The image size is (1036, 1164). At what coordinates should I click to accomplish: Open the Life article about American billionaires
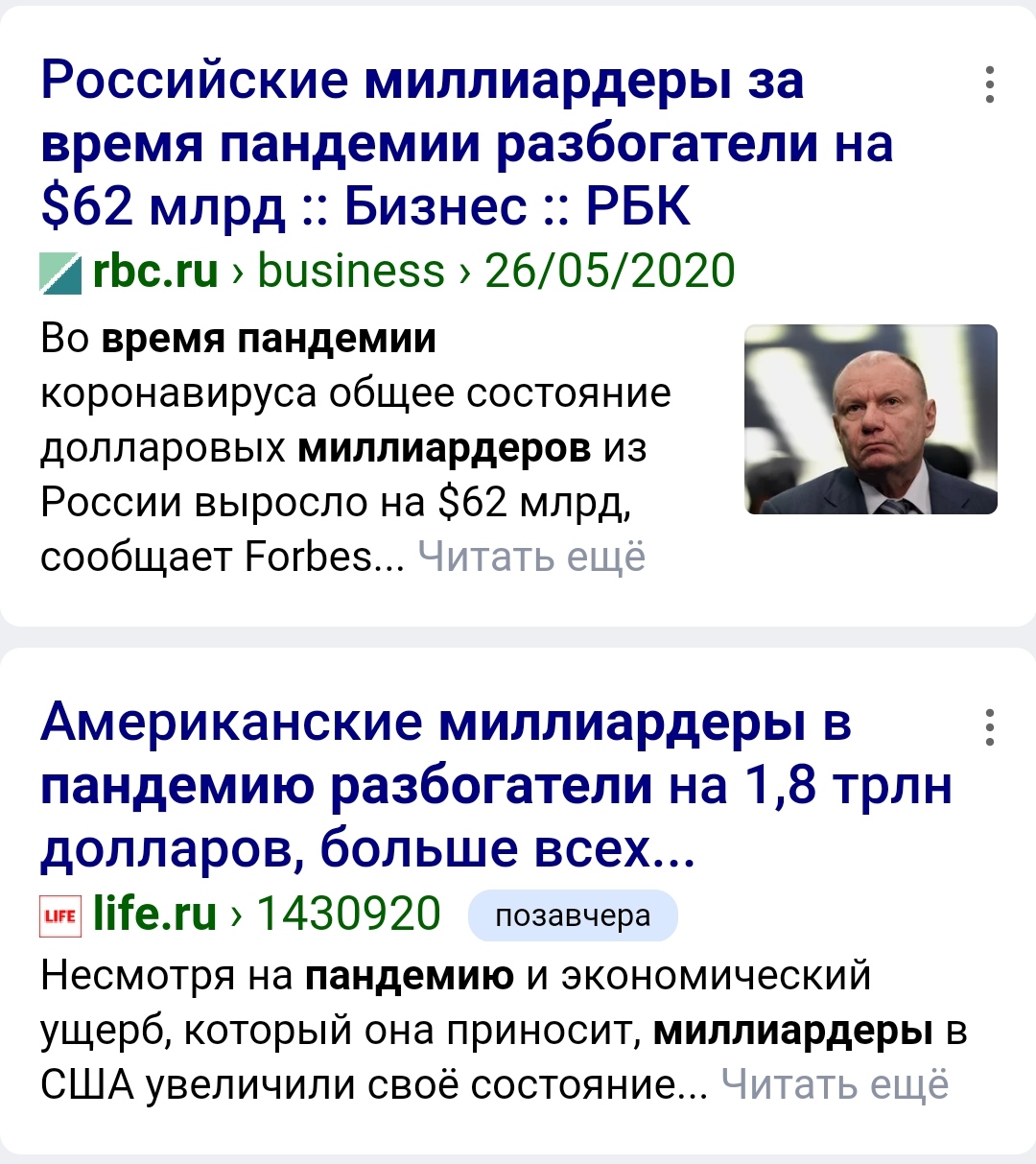pos(447,785)
